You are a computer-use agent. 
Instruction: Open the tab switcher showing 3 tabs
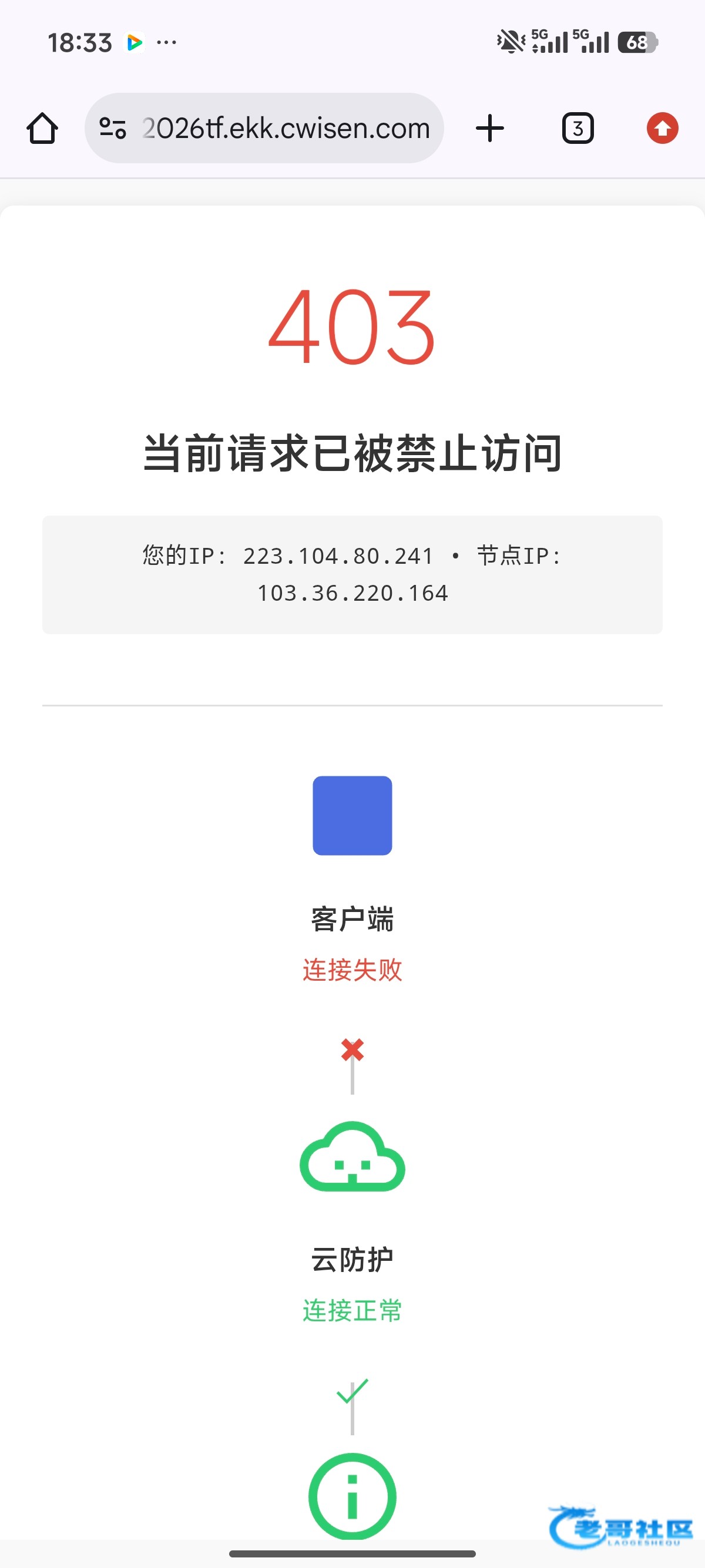click(x=577, y=129)
